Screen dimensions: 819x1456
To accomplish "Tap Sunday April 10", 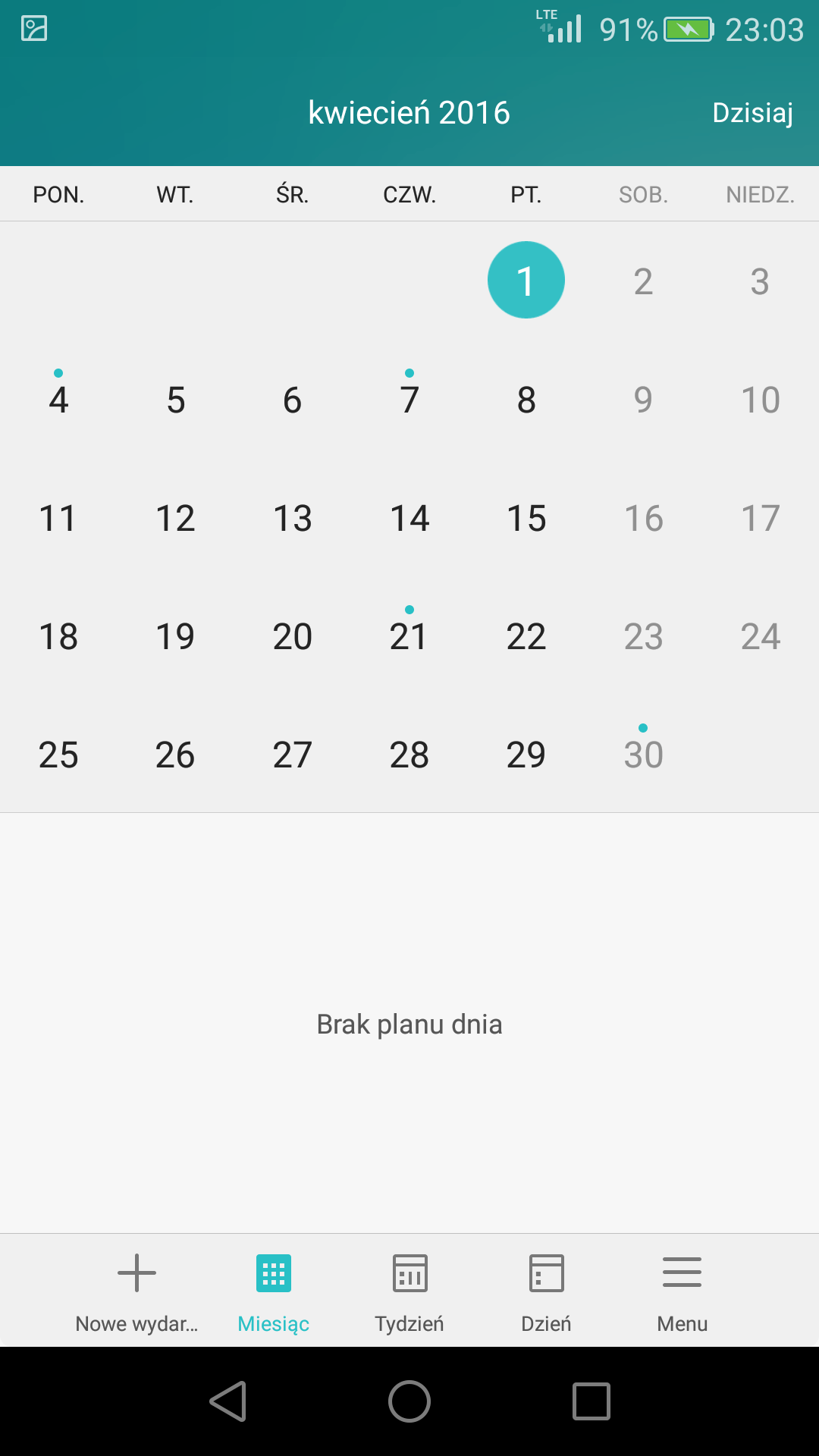I will [x=761, y=400].
